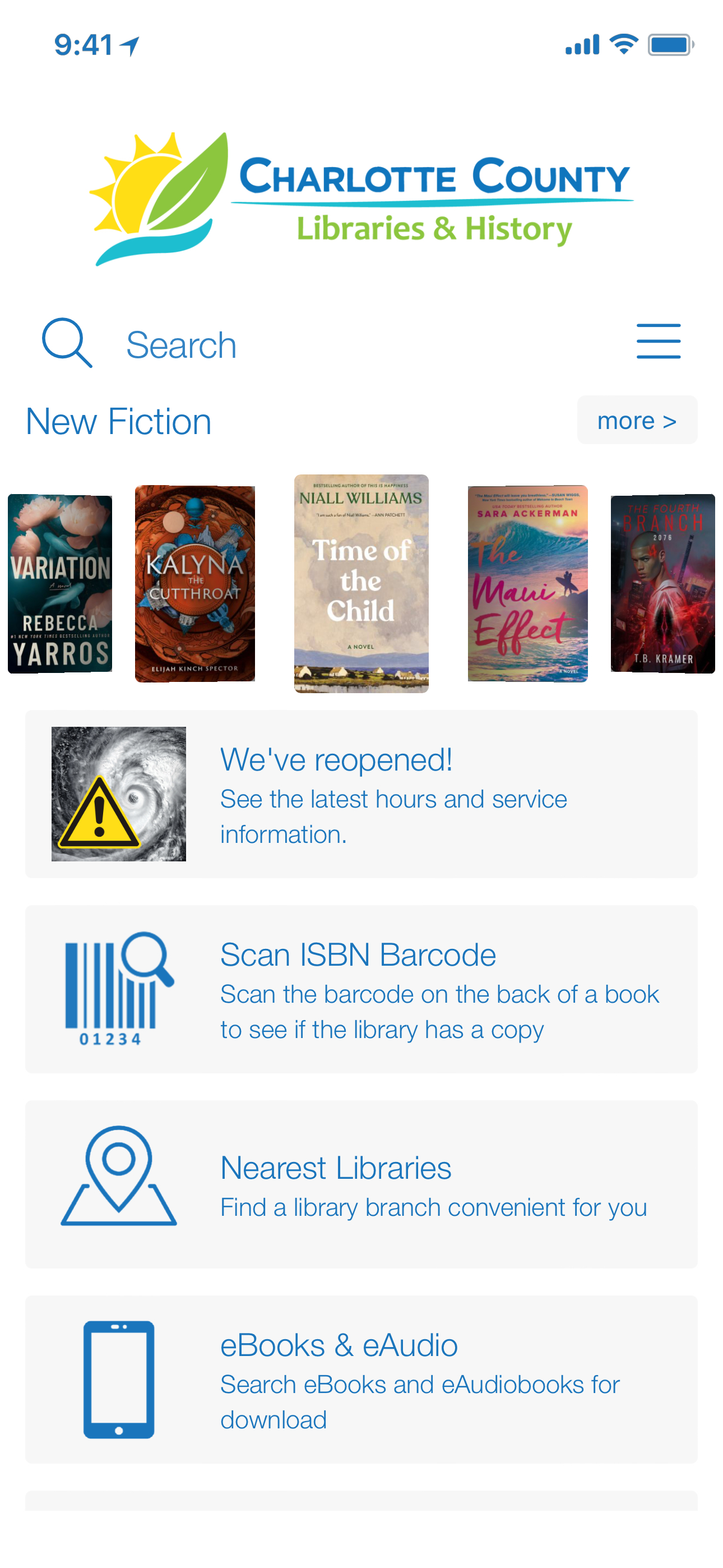The image size is (723, 1568).
Task: Find Nearest Libraries
Action: point(361,1184)
